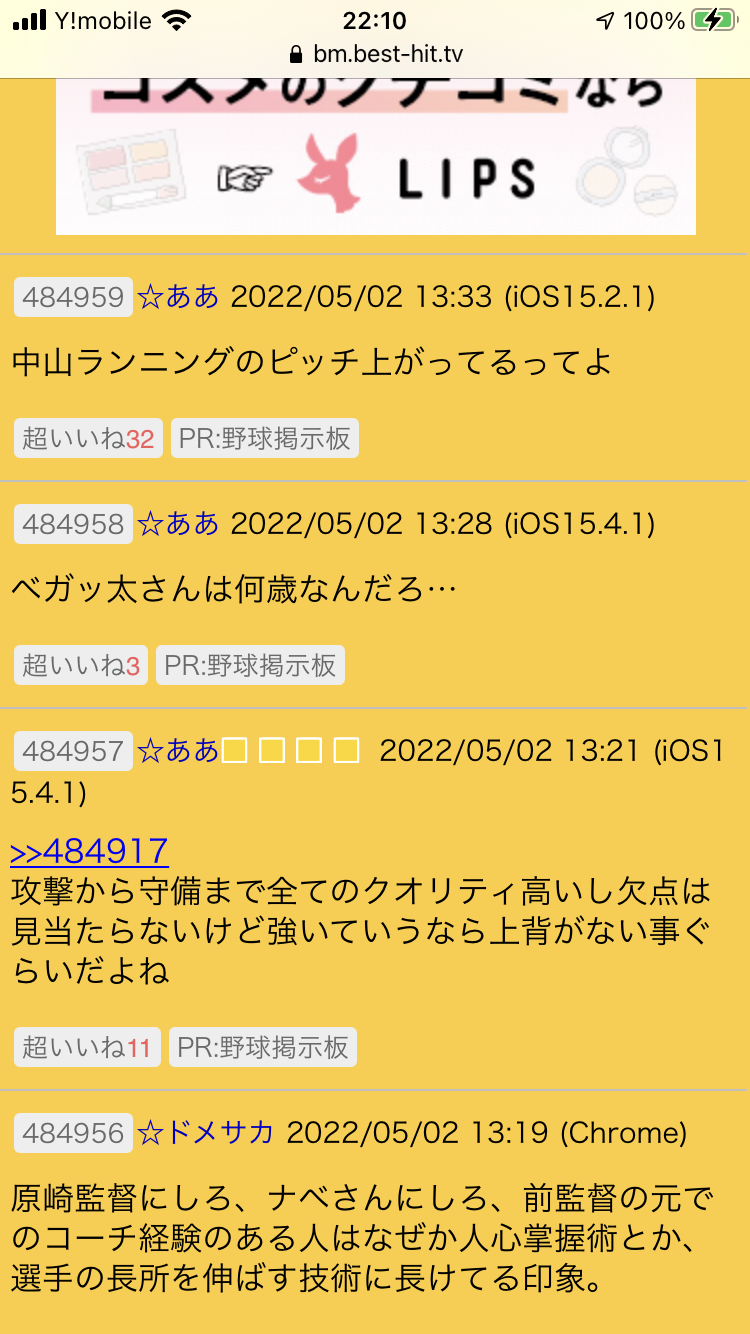Open poster name ☆ドメサカ
Image resolution: width=750 pixels, height=1334 pixels.
[205, 1133]
